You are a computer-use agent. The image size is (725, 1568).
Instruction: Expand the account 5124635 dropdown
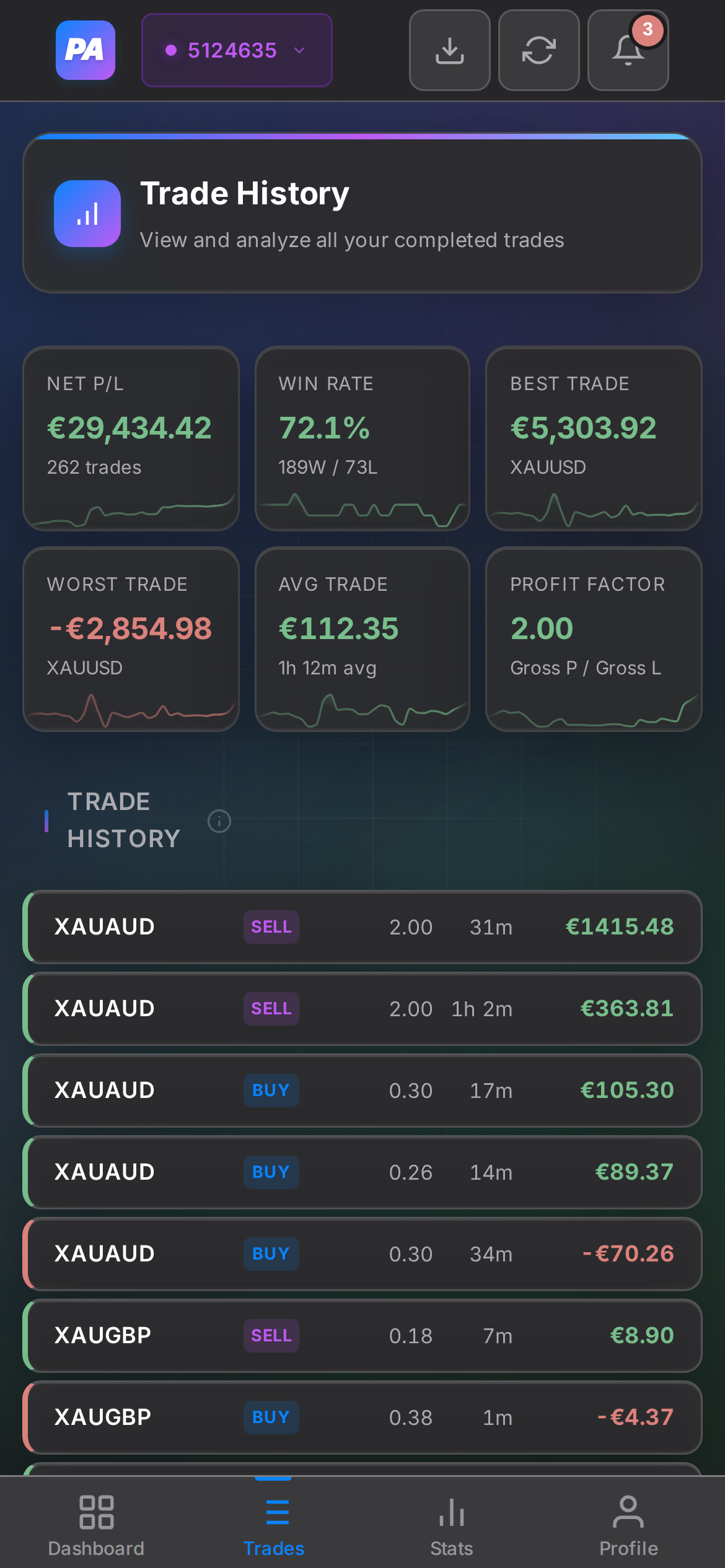pos(236,51)
